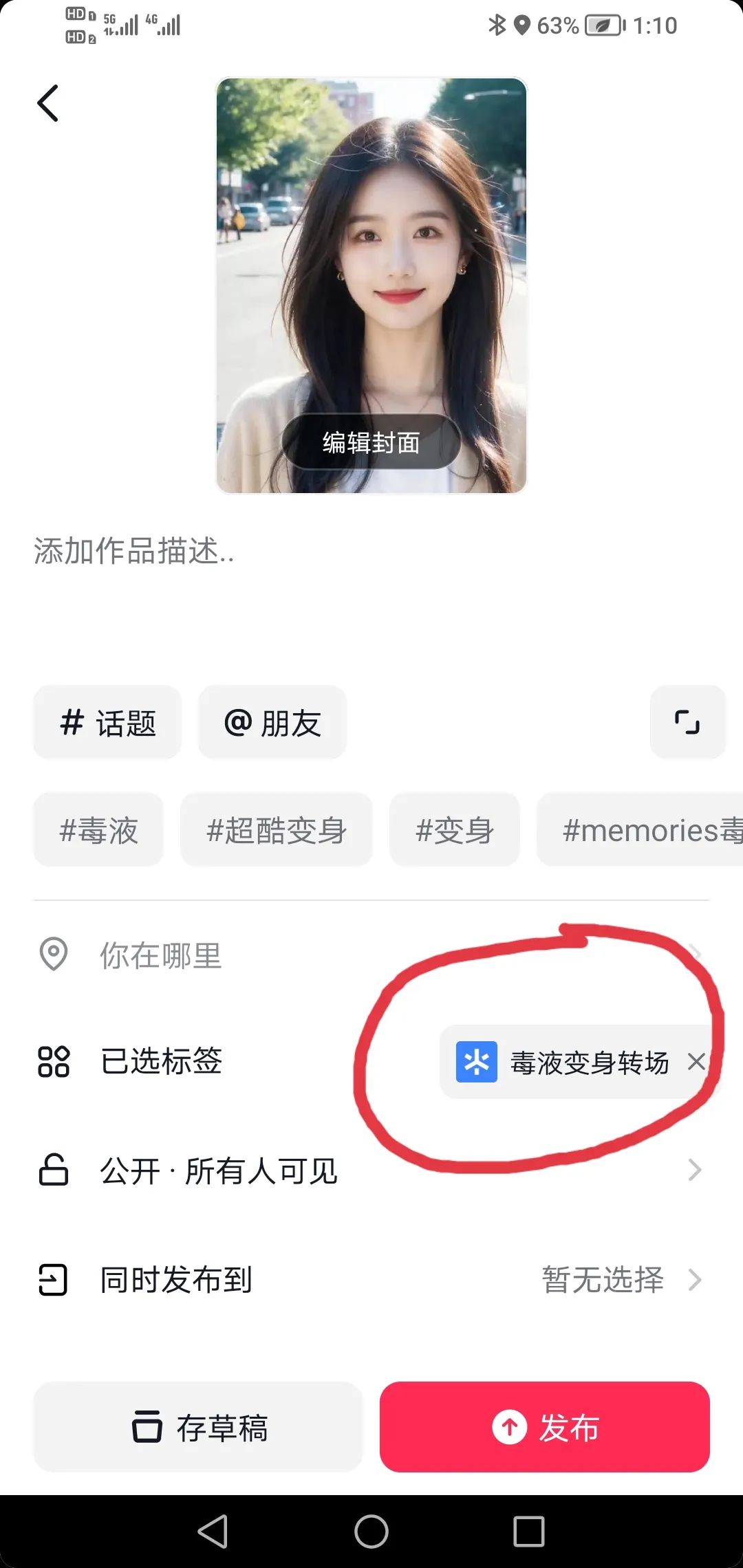
Task: Open the system recent apps view
Action: coord(529,1532)
